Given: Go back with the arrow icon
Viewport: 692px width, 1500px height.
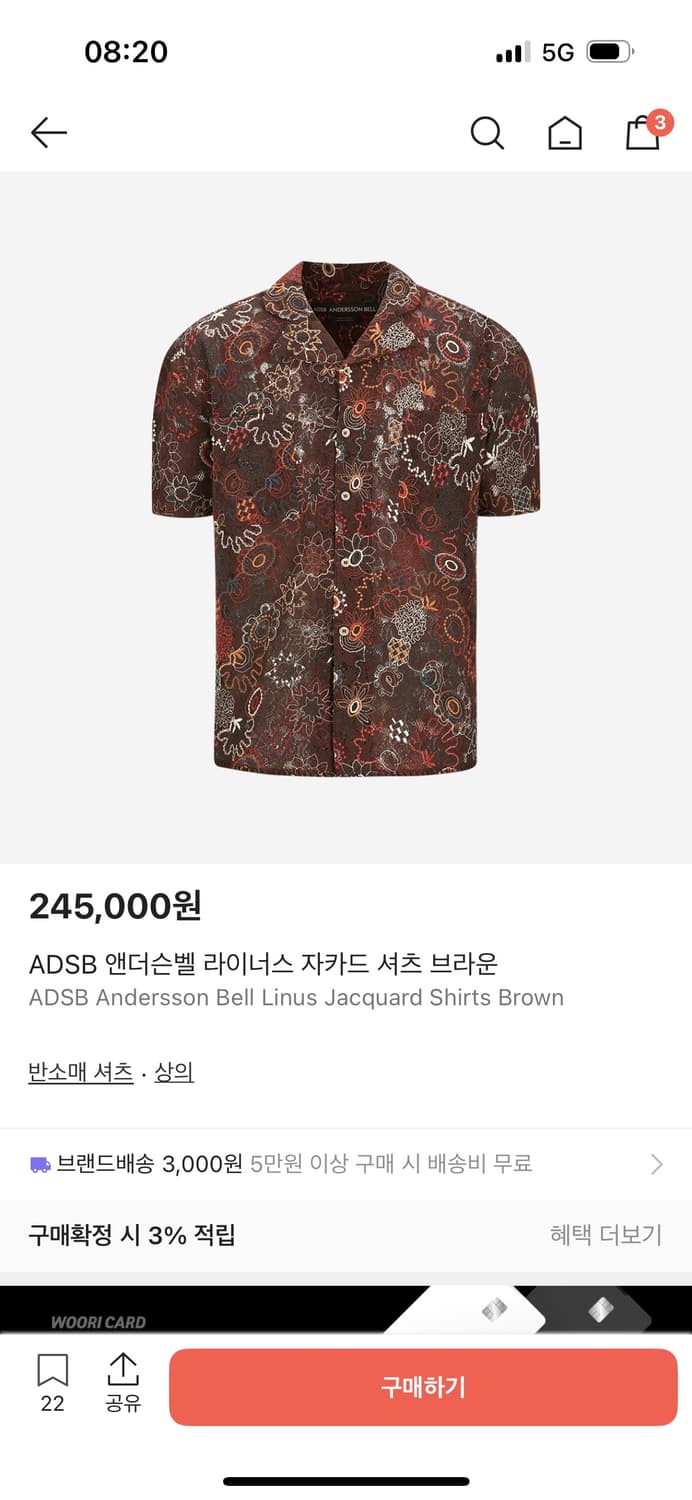Looking at the screenshot, I should pyautogui.click(x=48, y=132).
